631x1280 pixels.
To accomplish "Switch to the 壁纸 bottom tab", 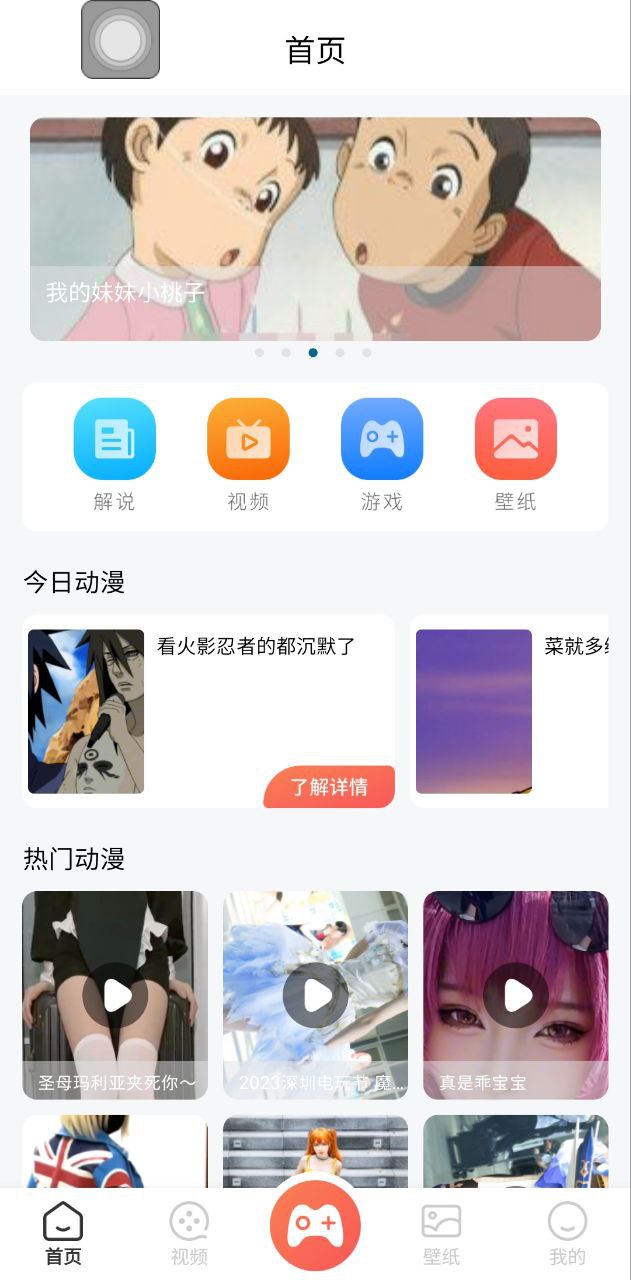I will tap(441, 1234).
